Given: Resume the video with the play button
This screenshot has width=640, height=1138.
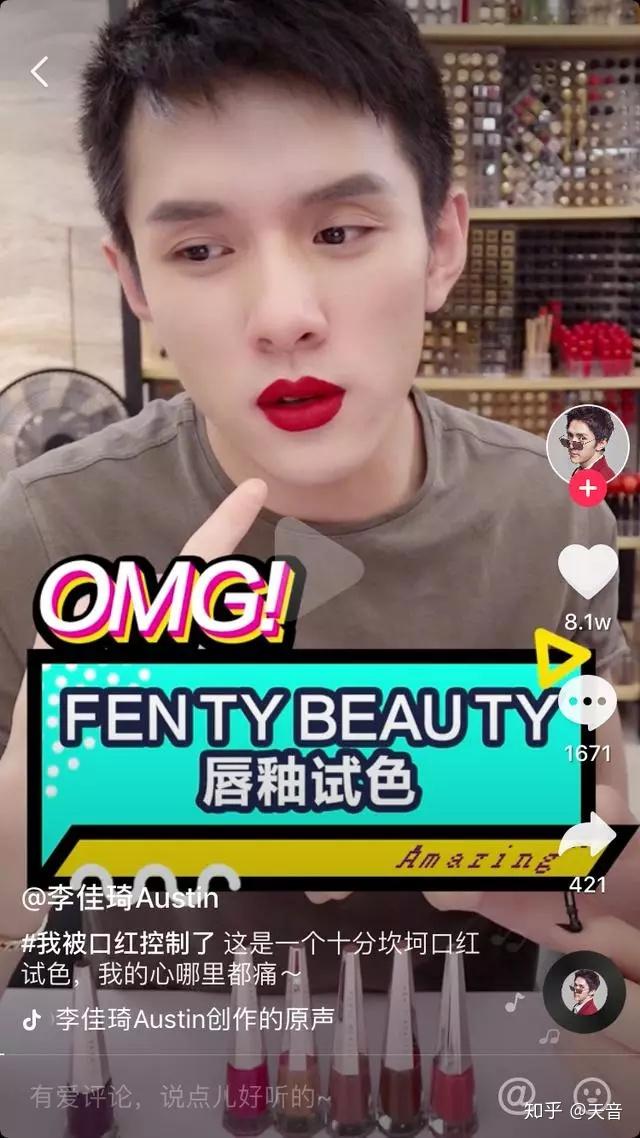Looking at the screenshot, I should [319, 568].
